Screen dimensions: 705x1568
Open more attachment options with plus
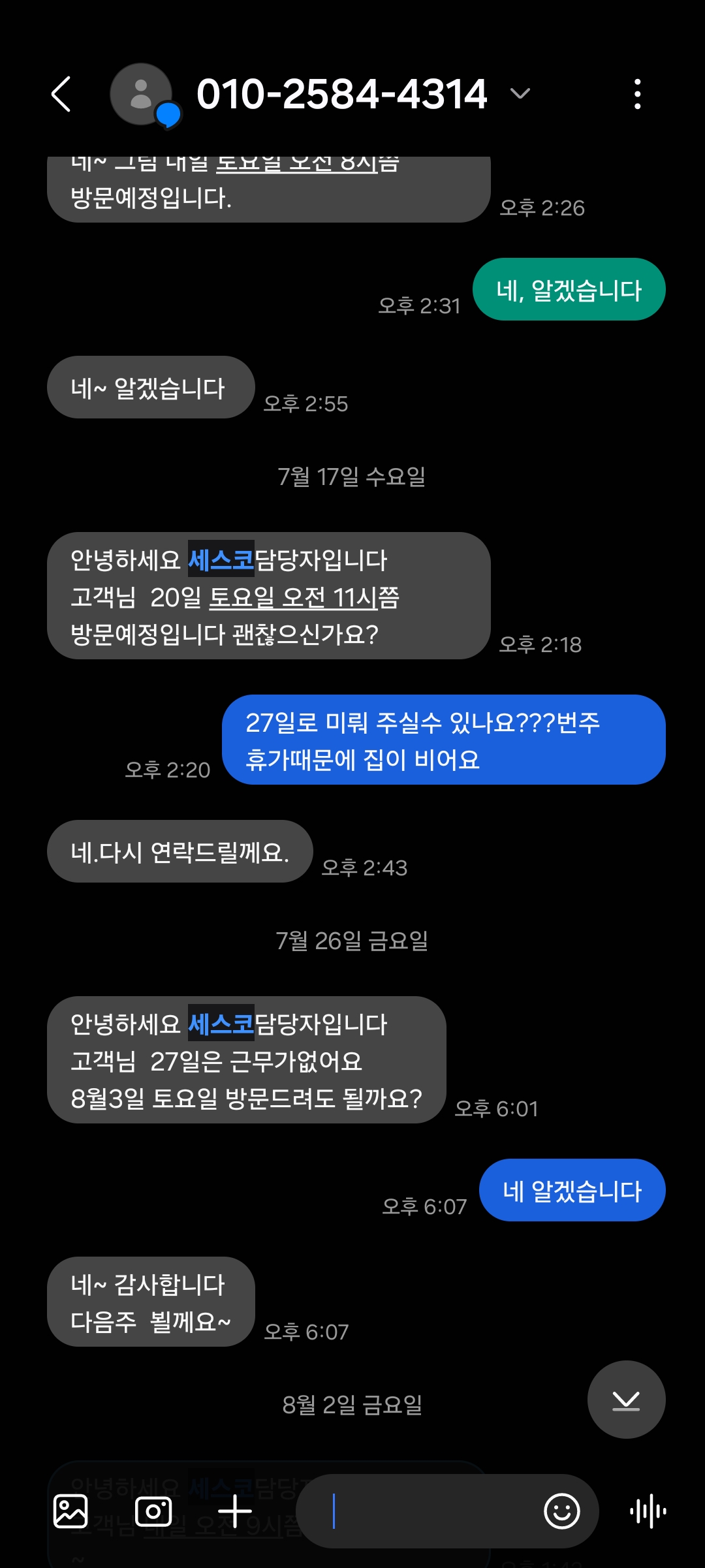235,1511
